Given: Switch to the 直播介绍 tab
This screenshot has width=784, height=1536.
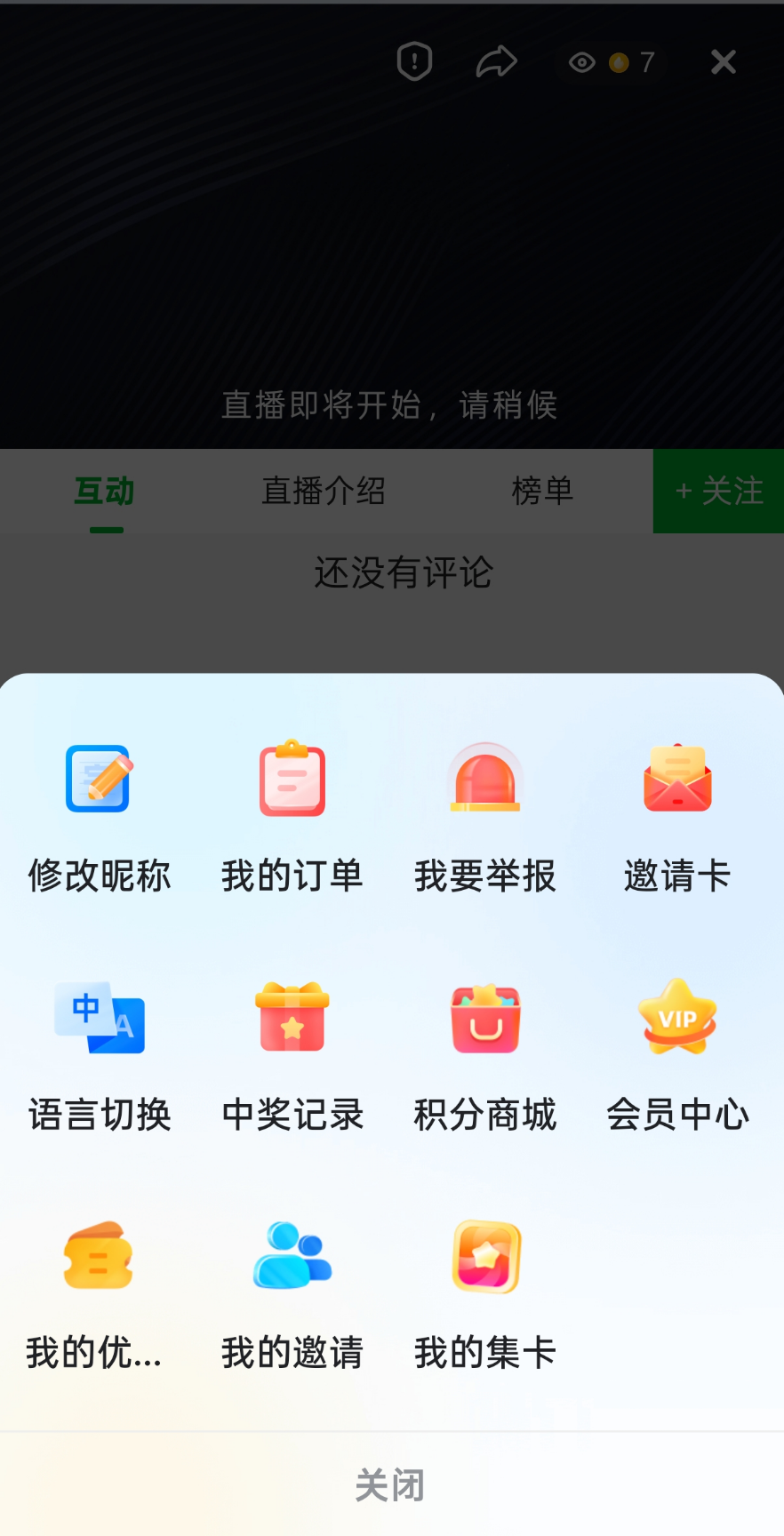Looking at the screenshot, I should coord(322,492).
